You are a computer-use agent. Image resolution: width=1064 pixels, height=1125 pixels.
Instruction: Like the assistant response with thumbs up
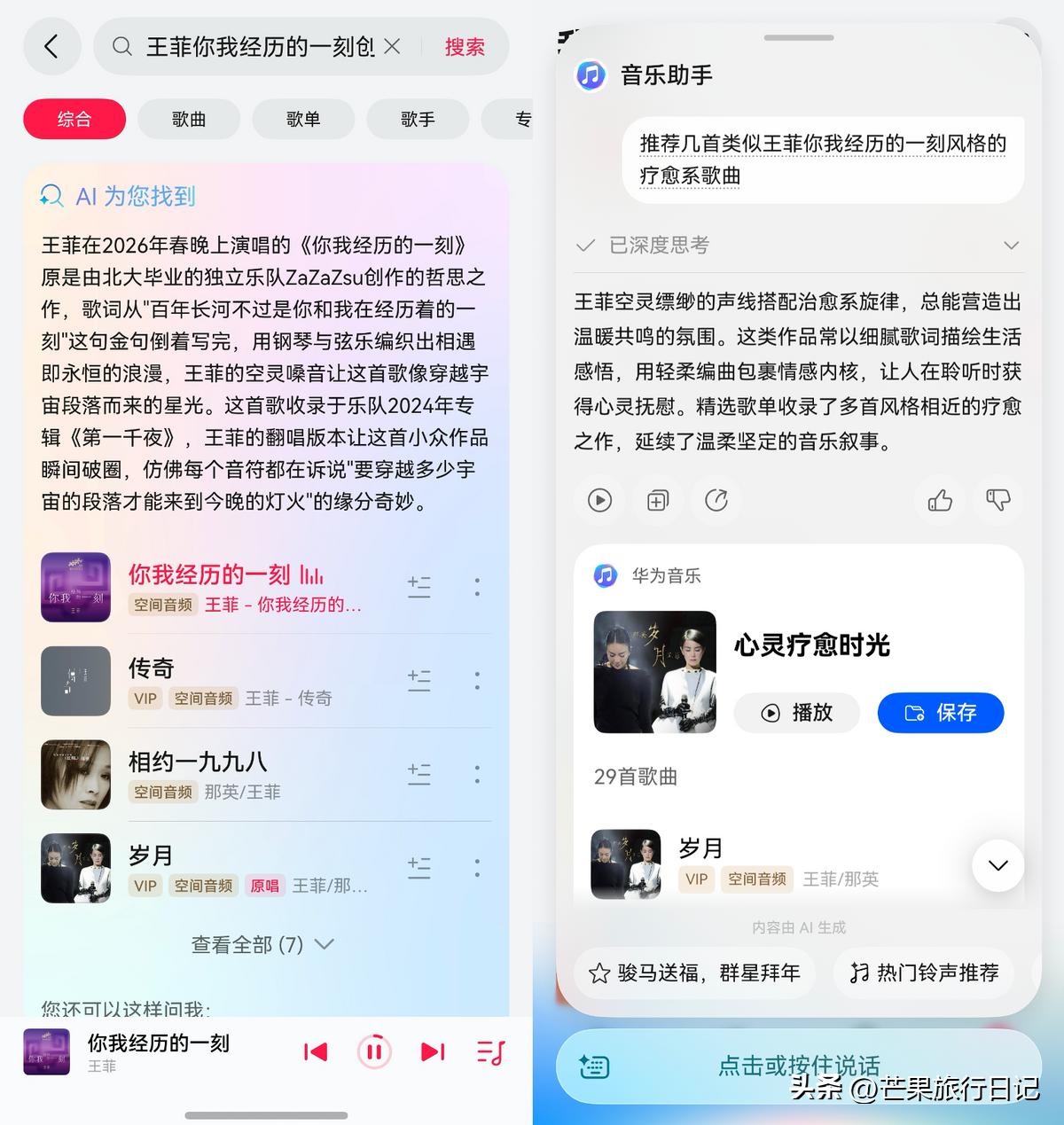coord(940,500)
